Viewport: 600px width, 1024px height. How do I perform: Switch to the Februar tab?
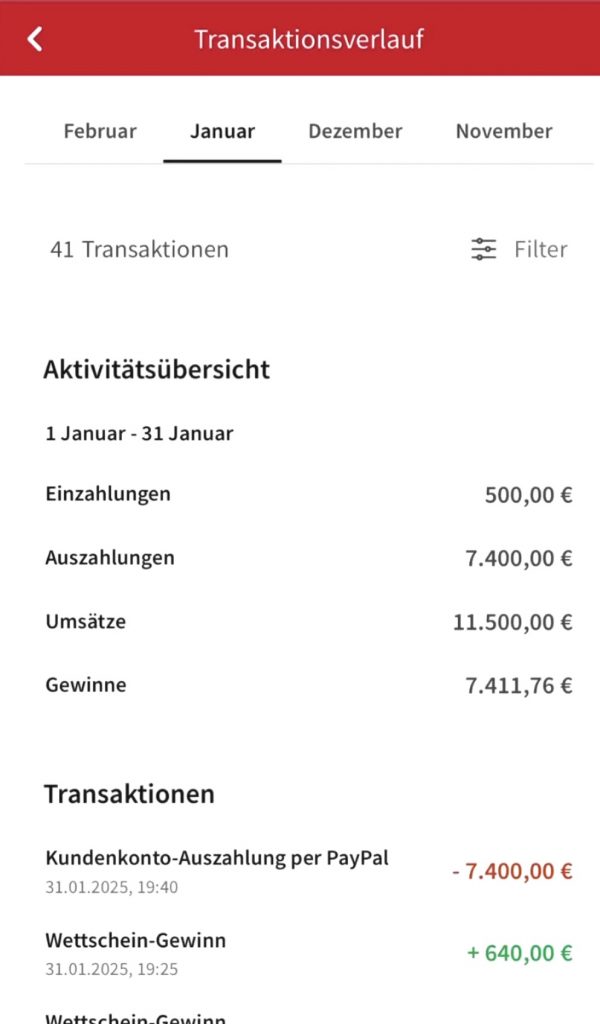pyautogui.click(x=100, y=131)
